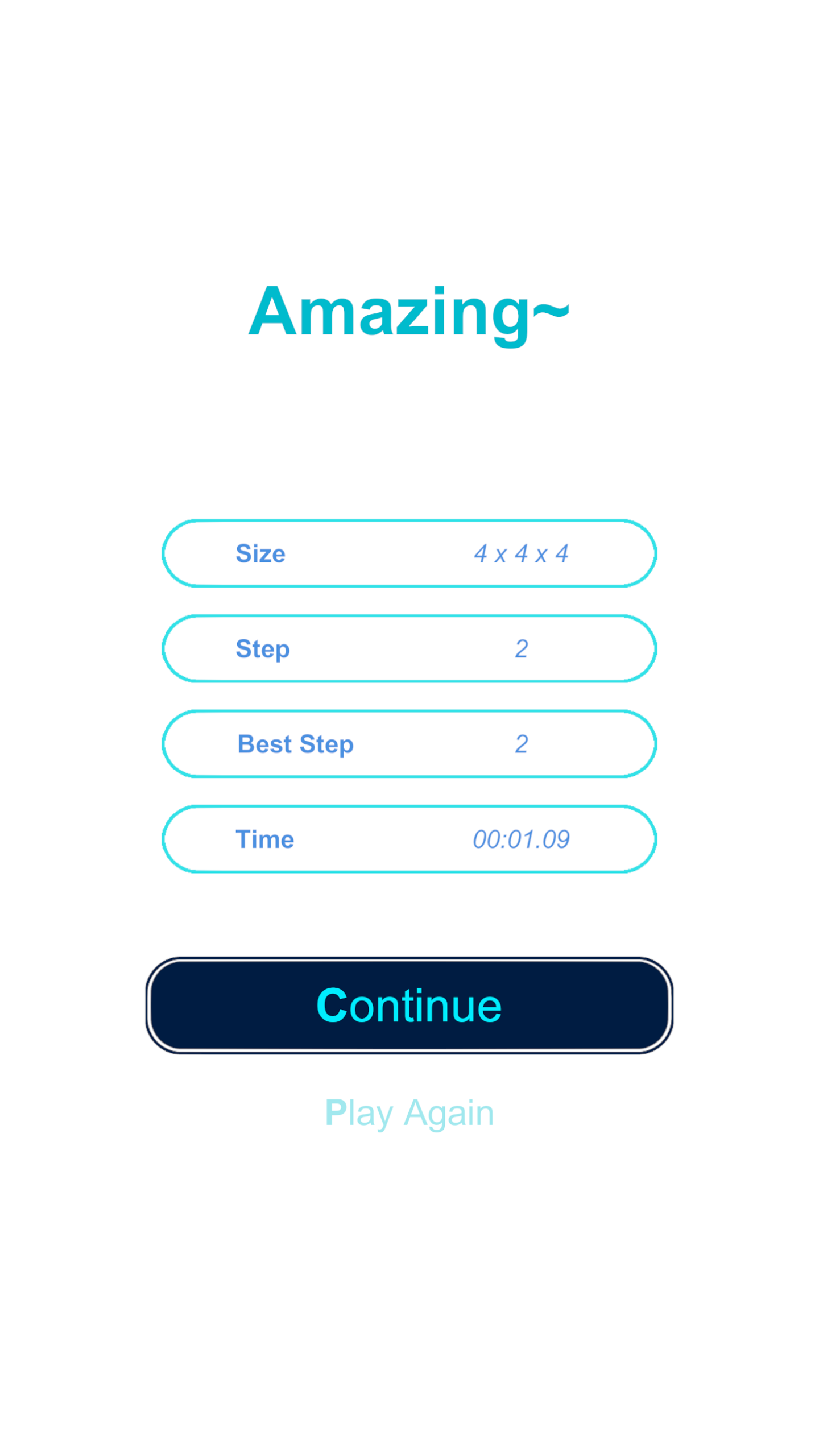Click the Continue button
This screenshot has width=819, height=1456.
409,1005
